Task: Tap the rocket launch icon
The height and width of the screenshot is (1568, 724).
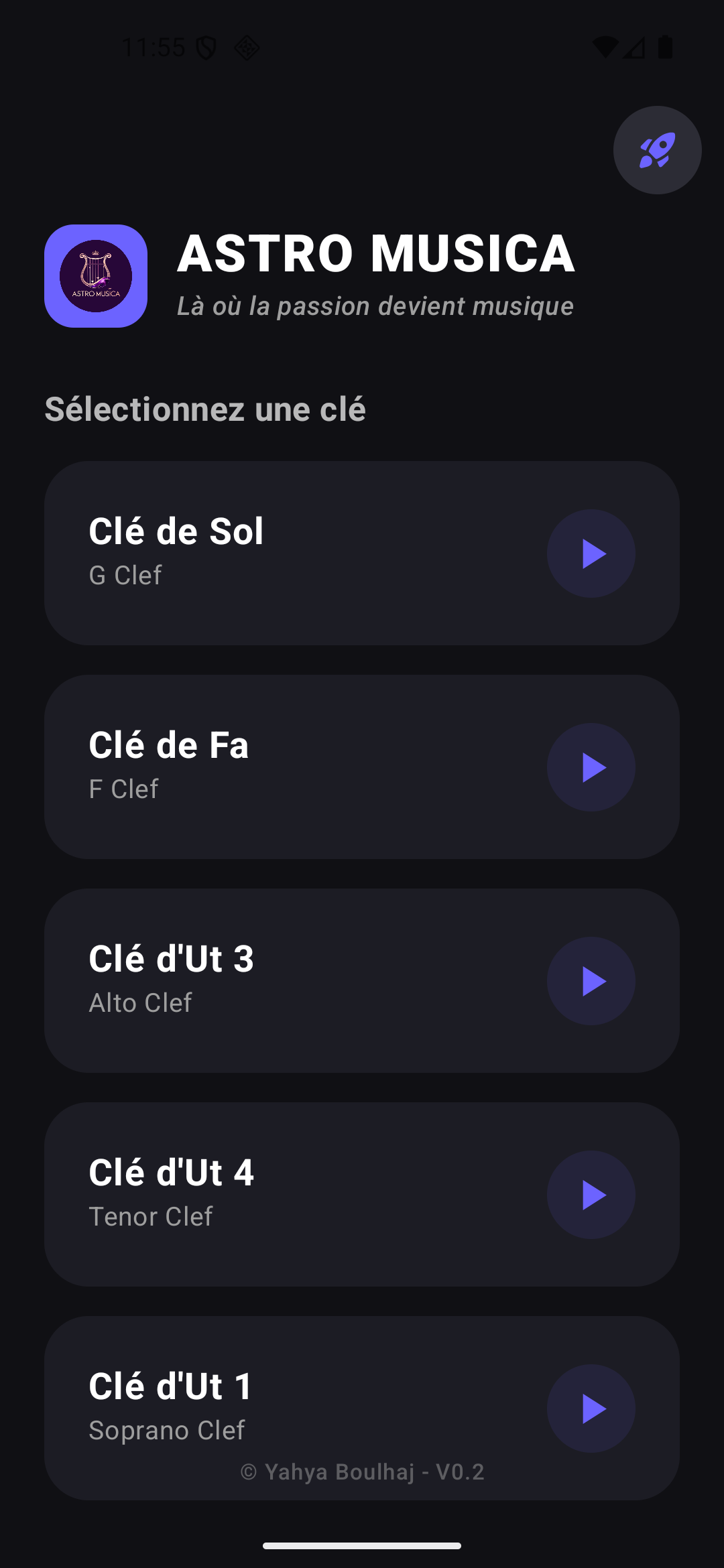Action: (657, 149)
